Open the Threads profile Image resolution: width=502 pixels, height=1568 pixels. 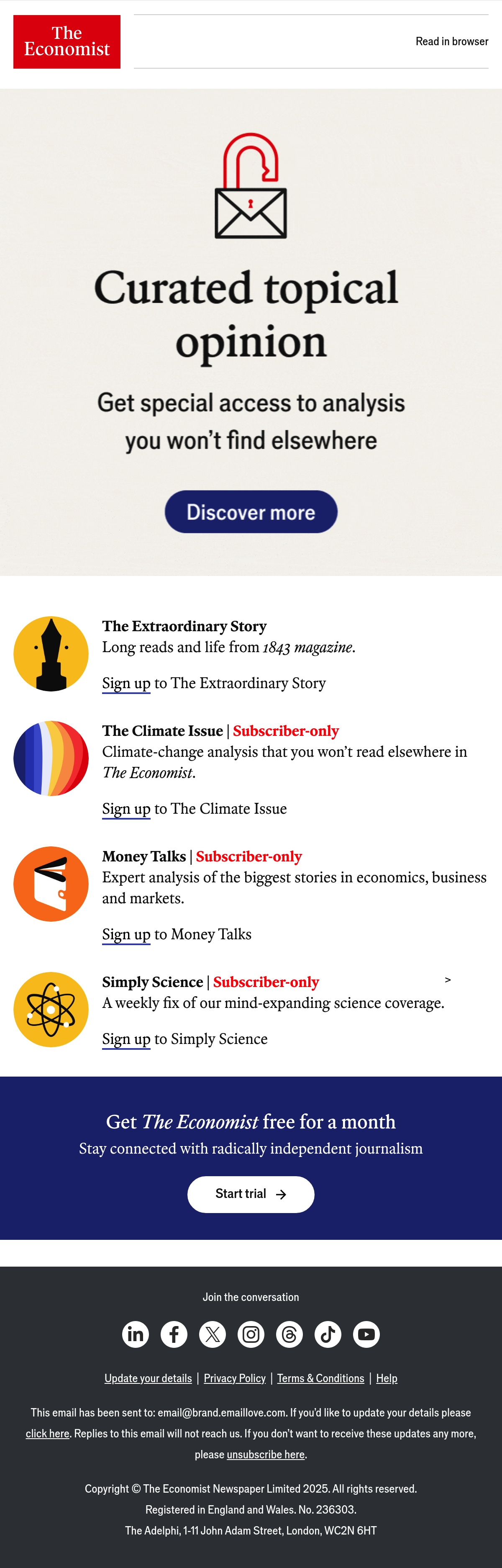(289, 1334)
